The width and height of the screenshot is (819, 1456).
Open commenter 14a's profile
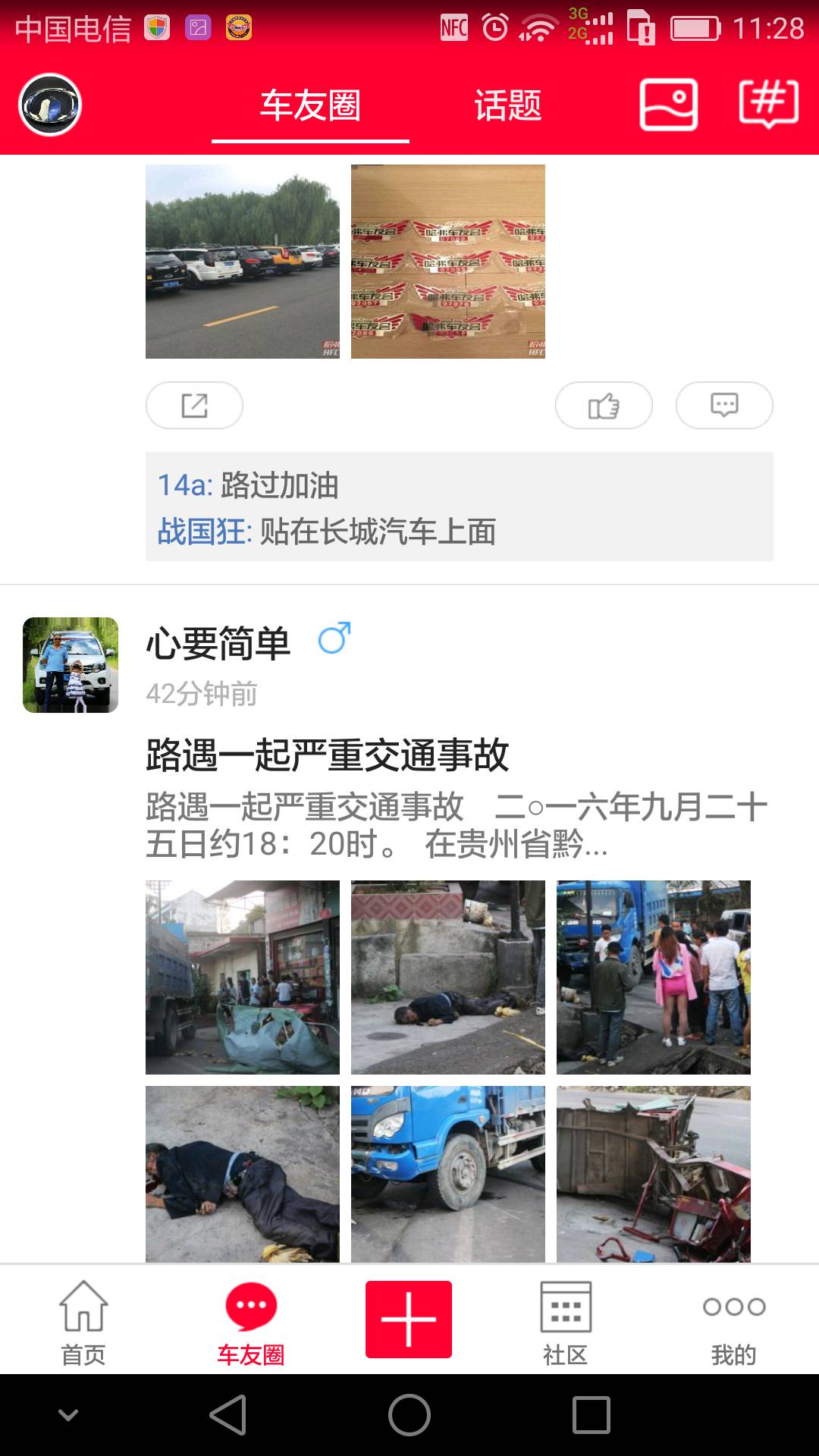click(183, 485)
